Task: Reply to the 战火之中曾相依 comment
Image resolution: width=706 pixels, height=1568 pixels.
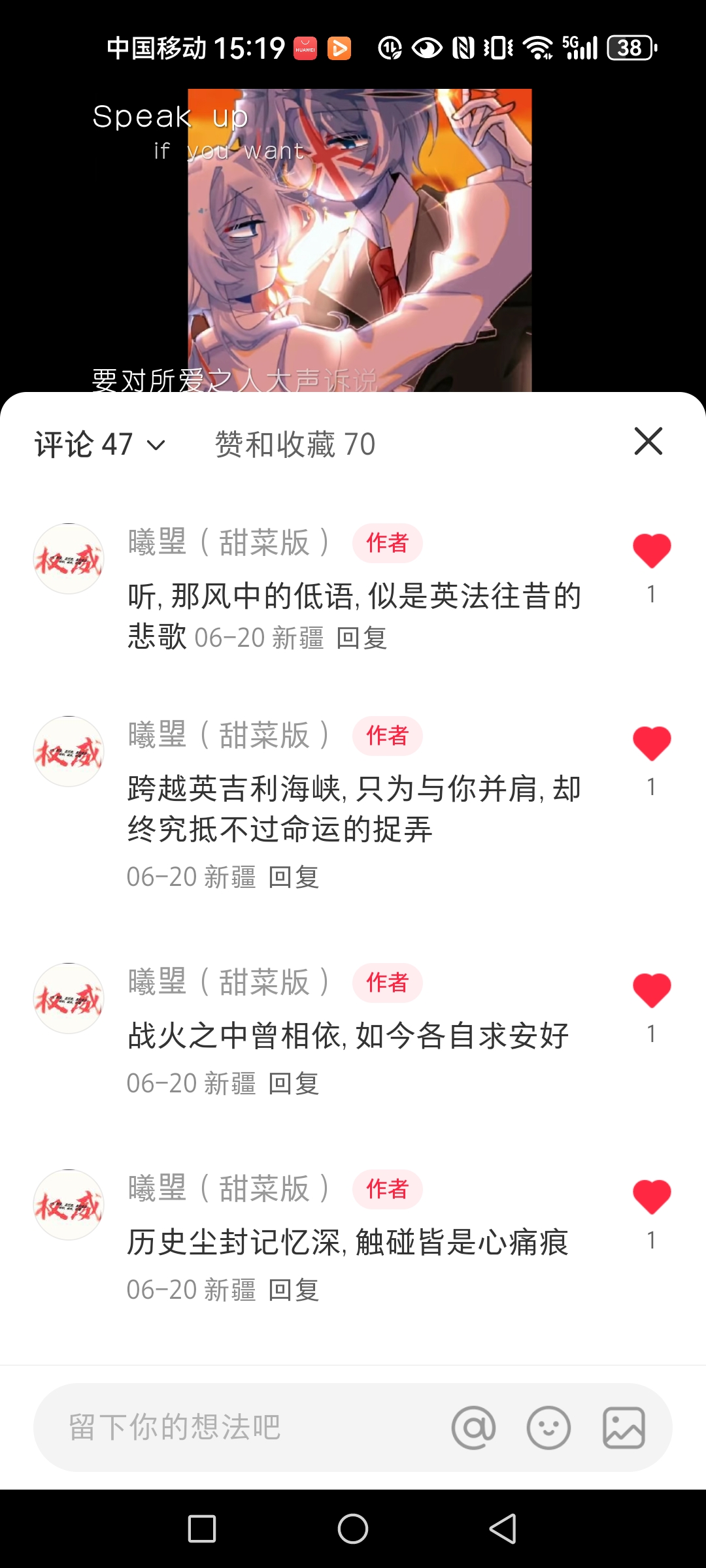Action: pos(293,1083)
